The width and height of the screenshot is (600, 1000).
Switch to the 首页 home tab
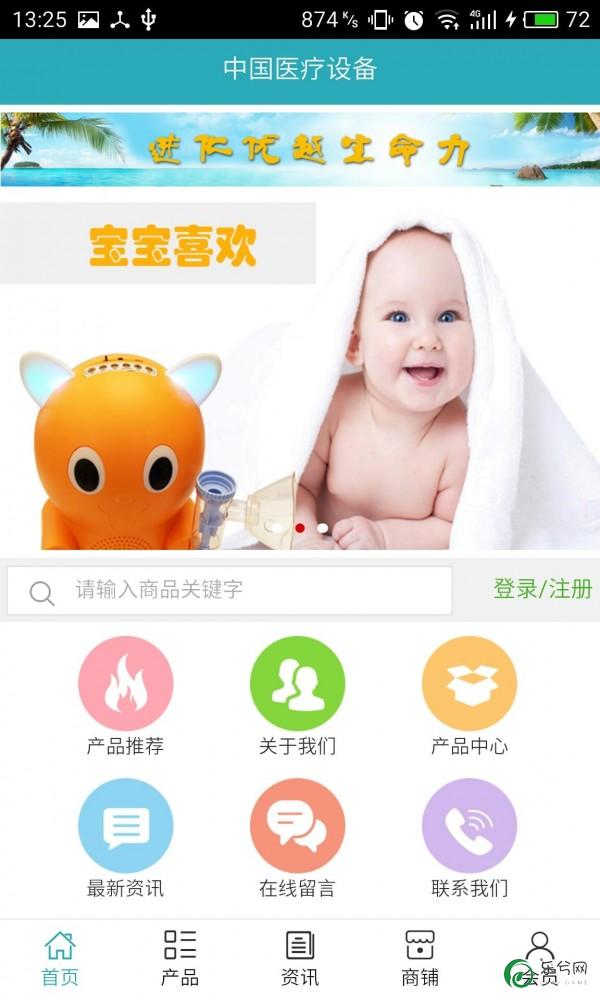click(60, 958)
